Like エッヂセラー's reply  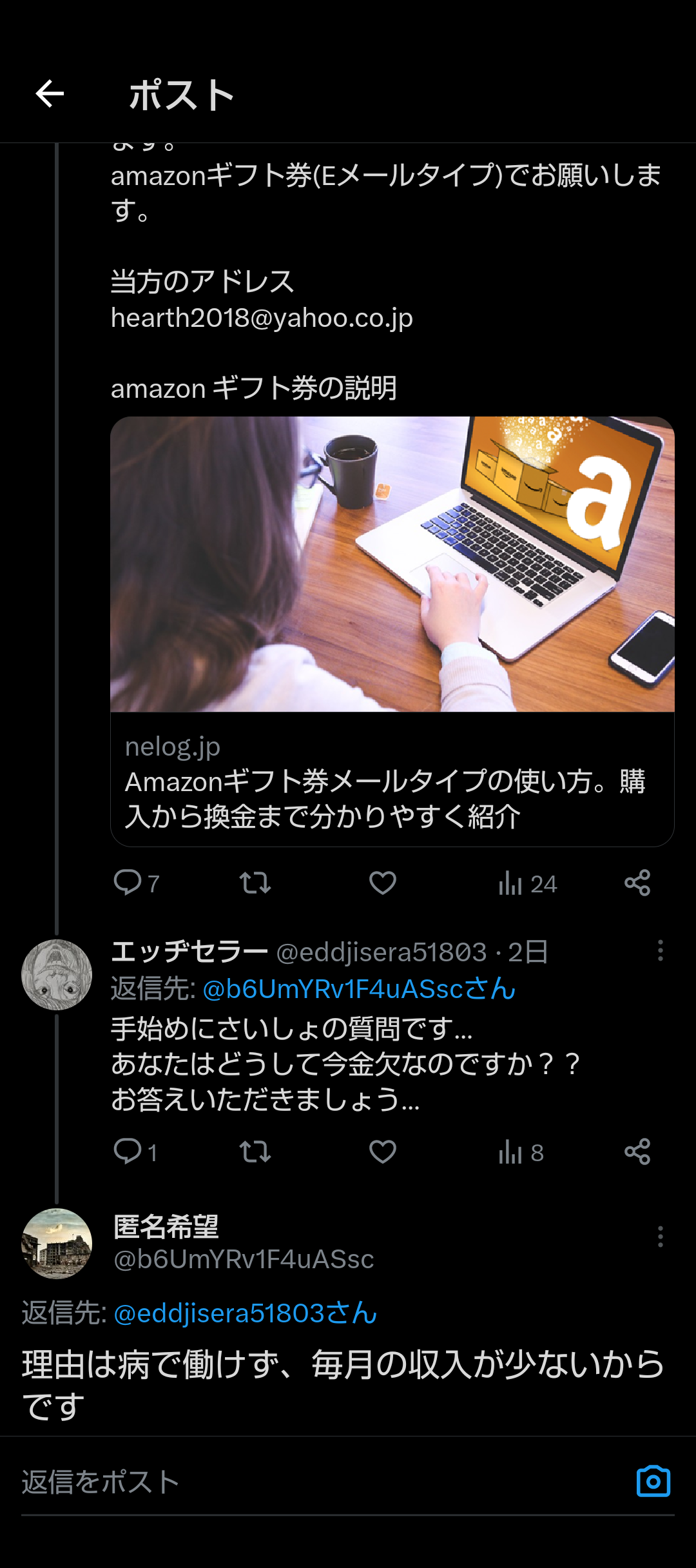[x=382, y=1151]
